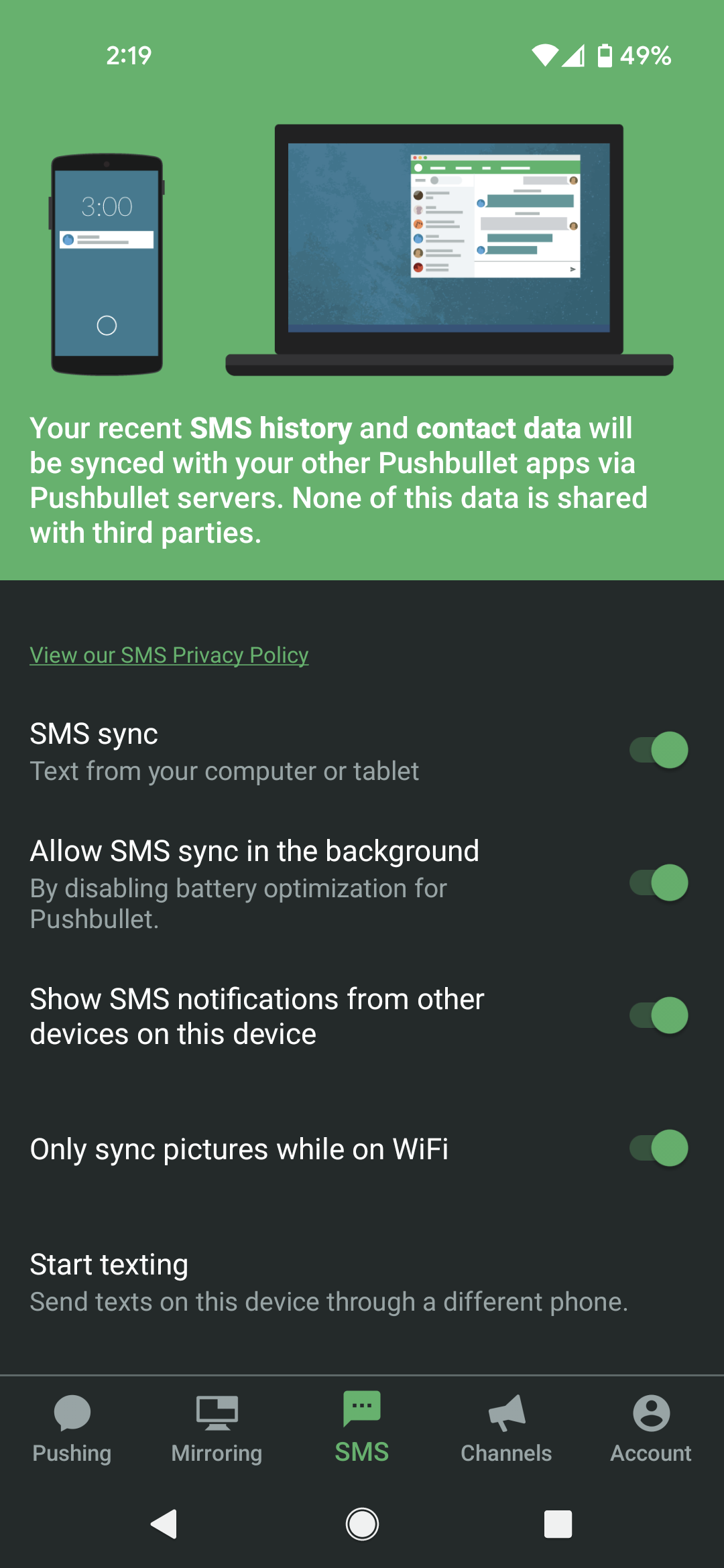Open the Start texting option
The height and width of the screenshot is (1568, 724).
click(x=328, y=1282)
